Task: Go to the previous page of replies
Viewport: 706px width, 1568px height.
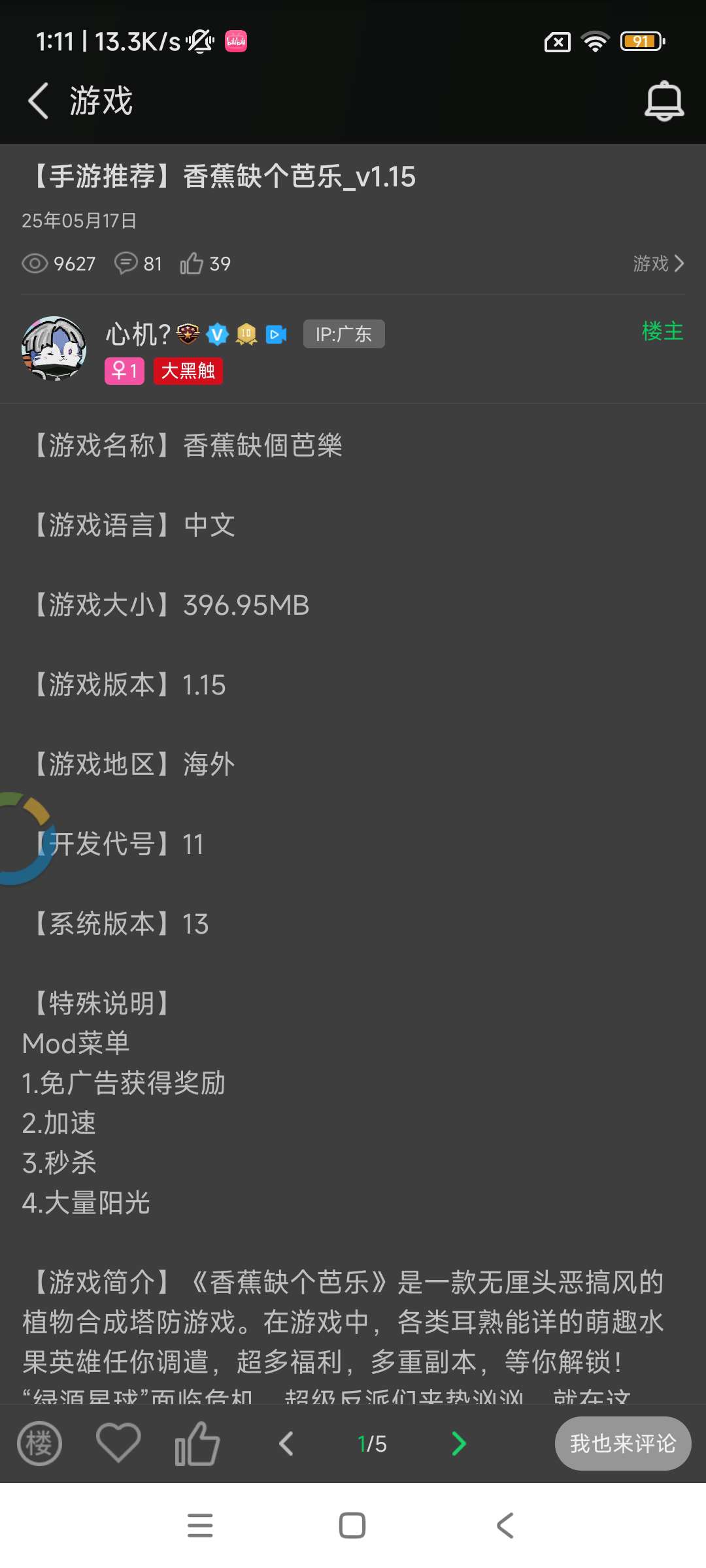Action: point(286,1443)
